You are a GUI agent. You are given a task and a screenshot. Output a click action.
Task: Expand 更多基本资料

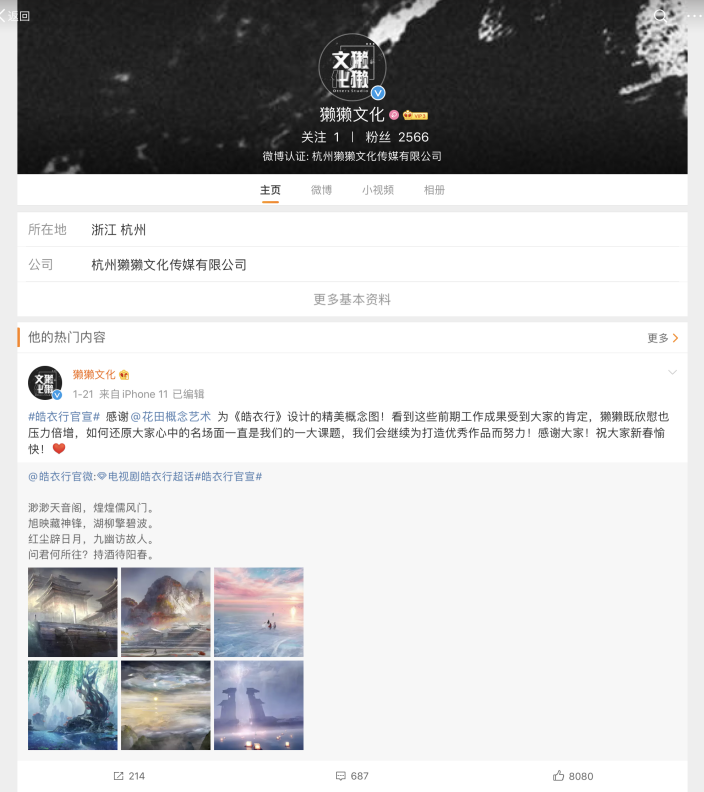coord(352,299)
